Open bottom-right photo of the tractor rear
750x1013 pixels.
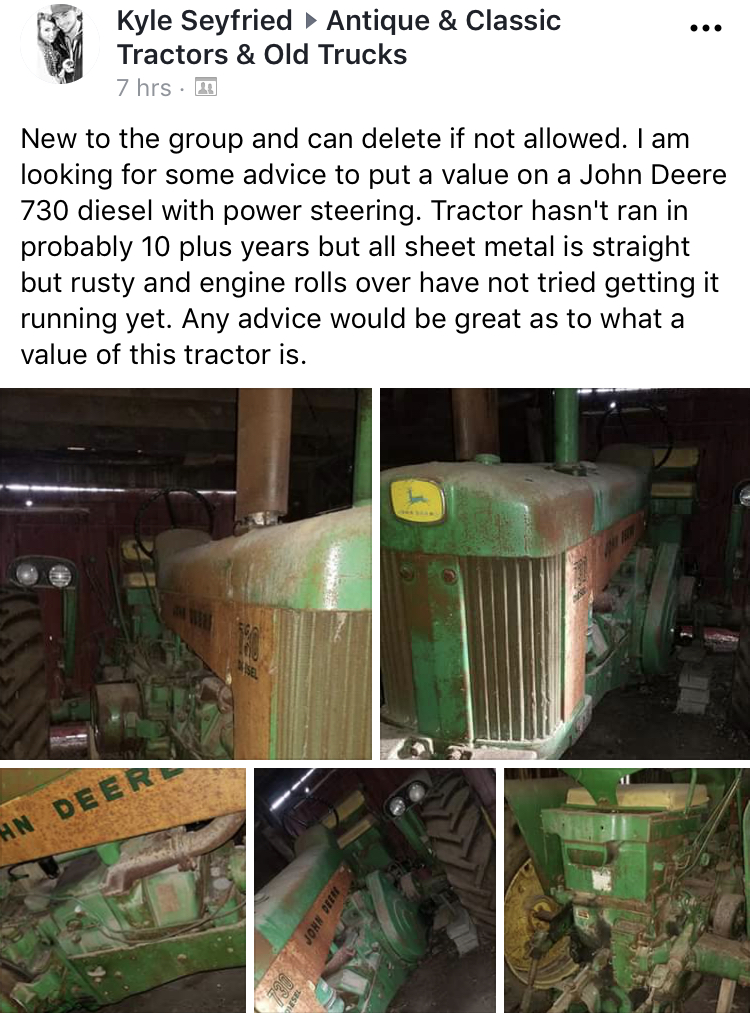(626, 889)
